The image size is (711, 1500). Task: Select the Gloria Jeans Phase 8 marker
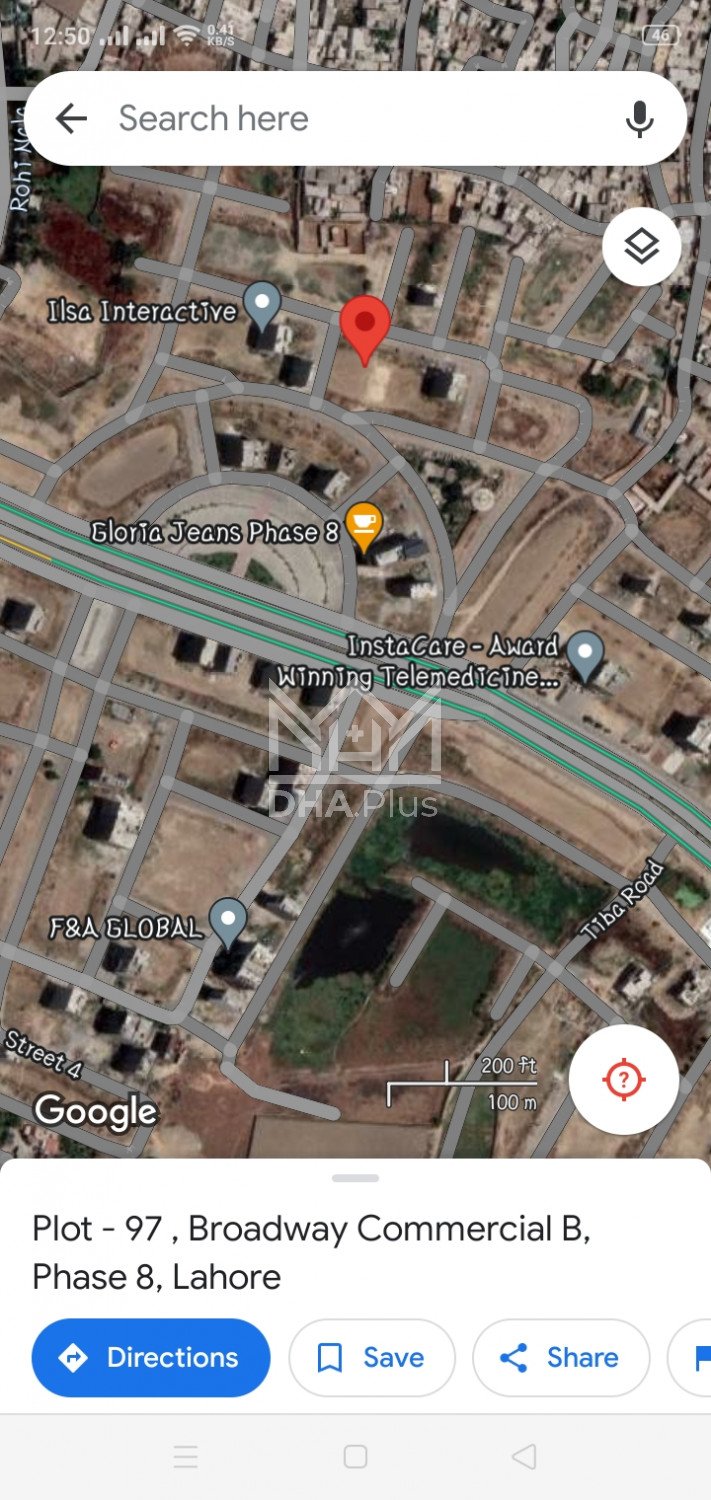tap(362, 524)
